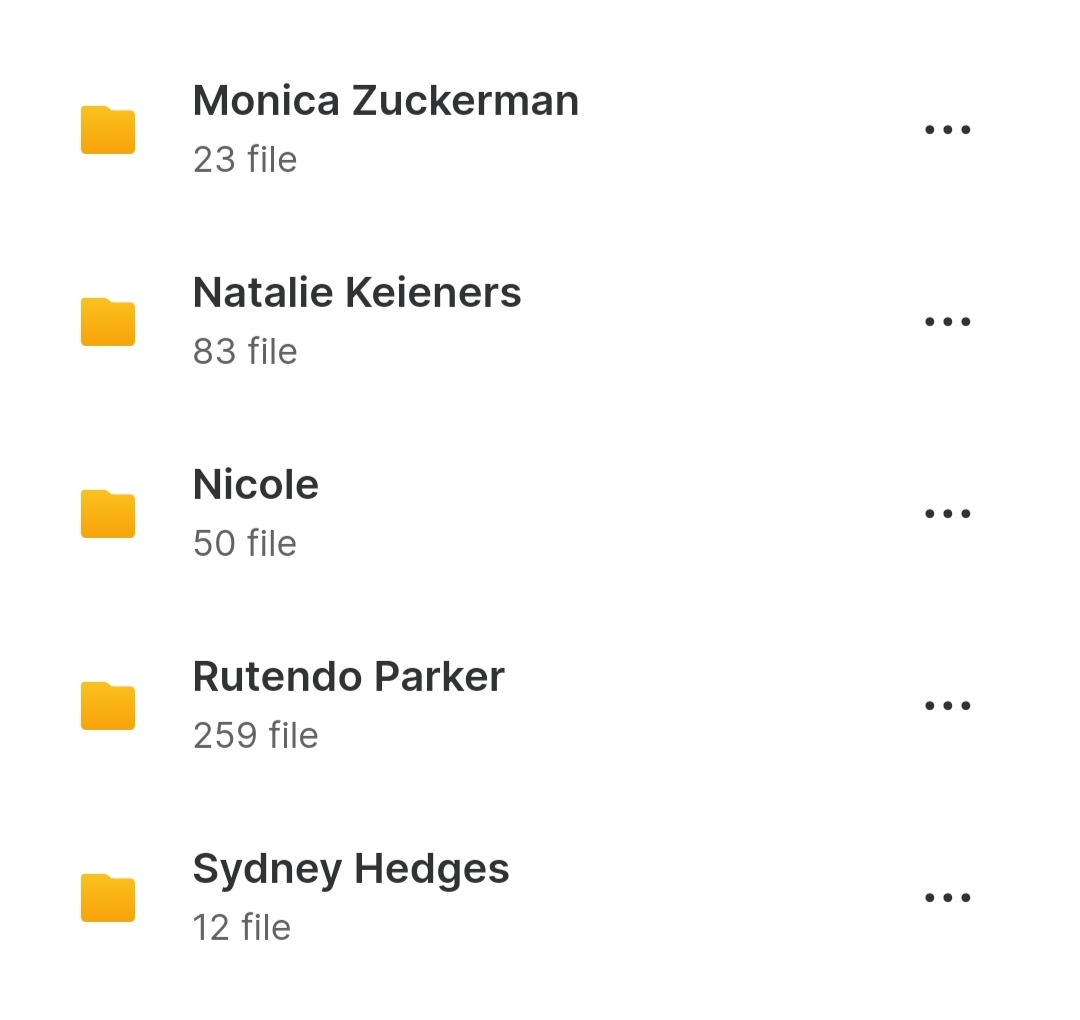The height and width of the screenshot is (1020, 1080).
Task: Show more actions for Sydney Hedges folder
Action: [x=947, y=898]
